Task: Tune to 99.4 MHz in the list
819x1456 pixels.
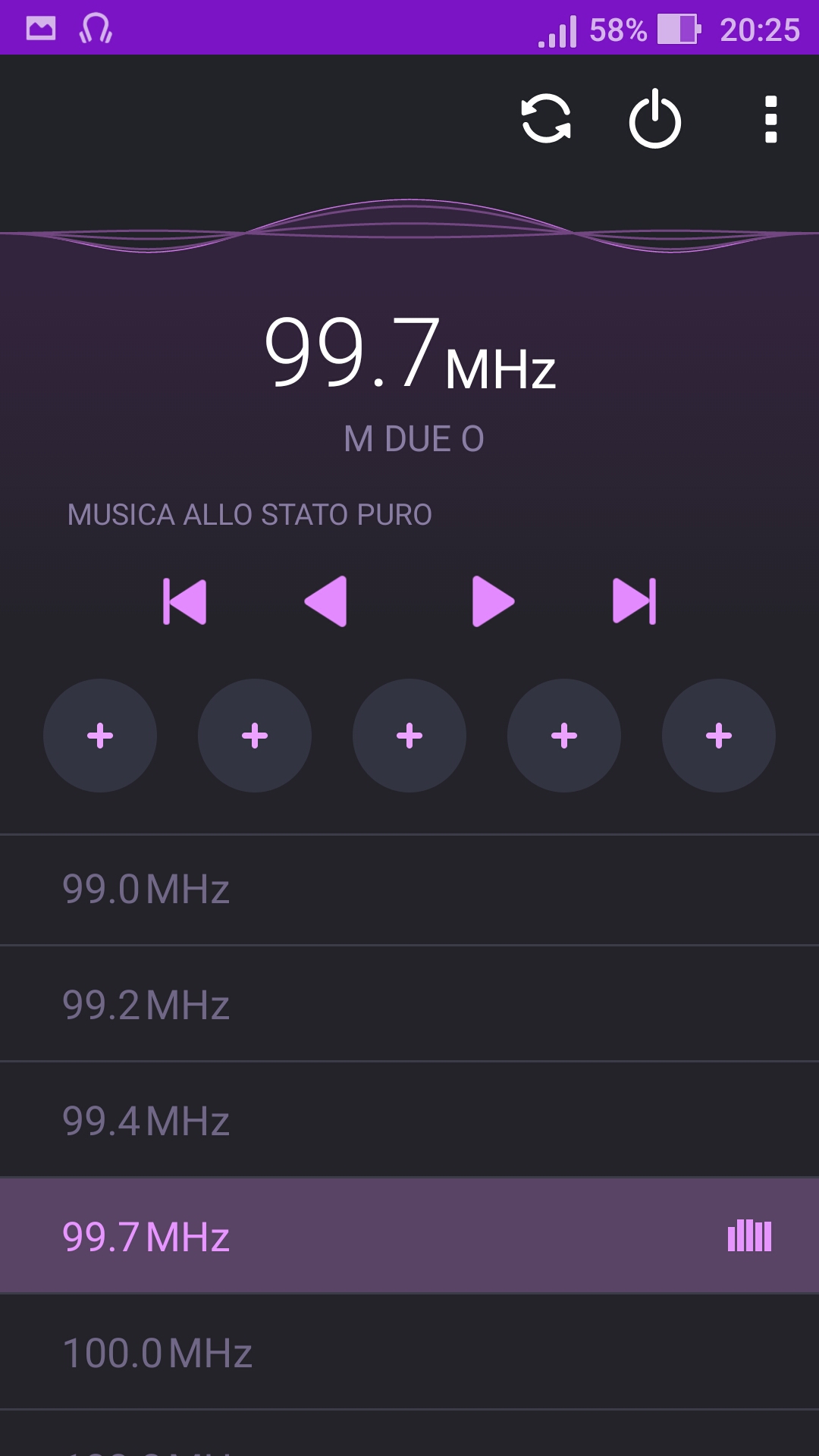Action: (409, 1119)
